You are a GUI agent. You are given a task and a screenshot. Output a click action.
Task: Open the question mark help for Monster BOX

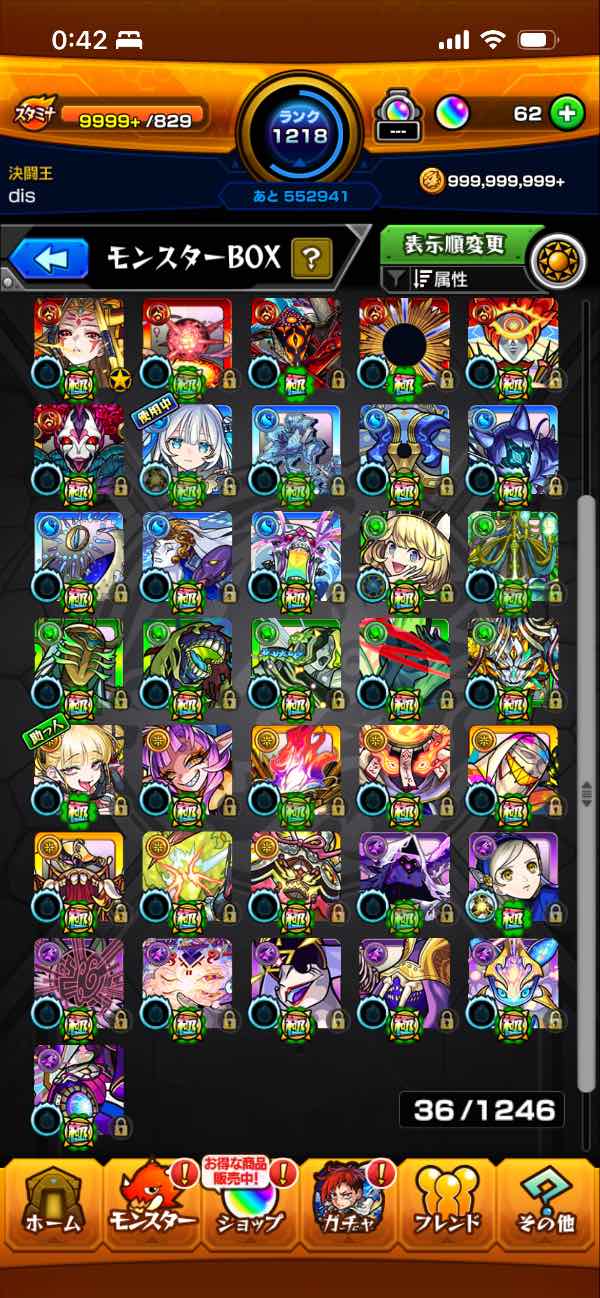(312, 260)
